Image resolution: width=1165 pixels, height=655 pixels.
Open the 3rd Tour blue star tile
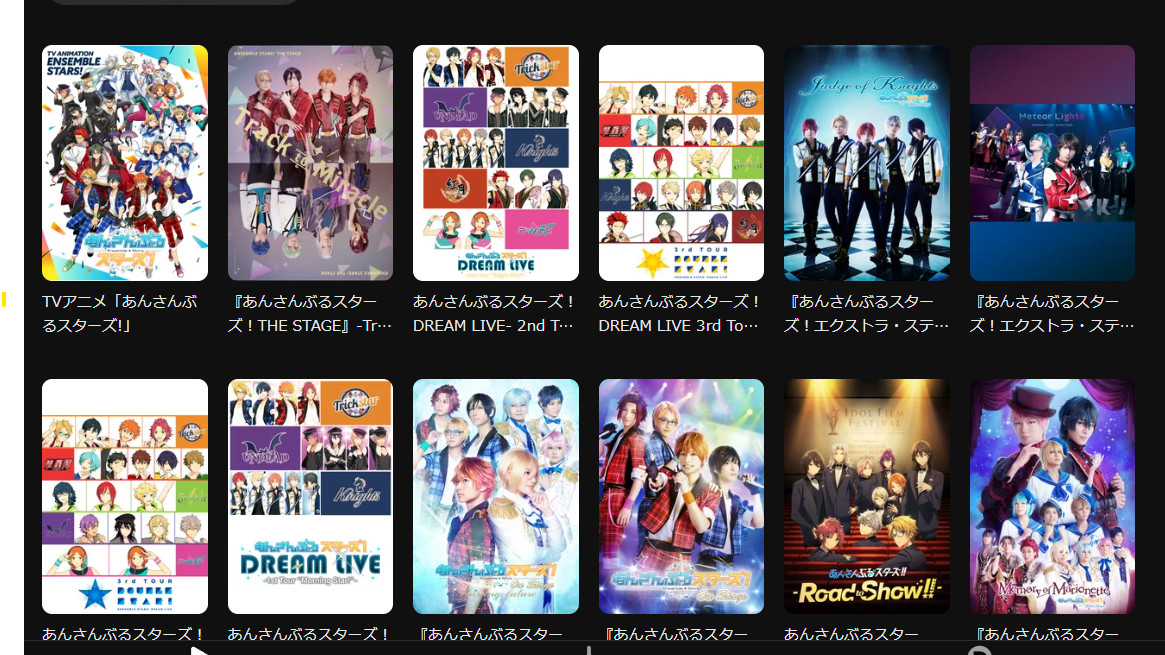(x=124, y=496)
